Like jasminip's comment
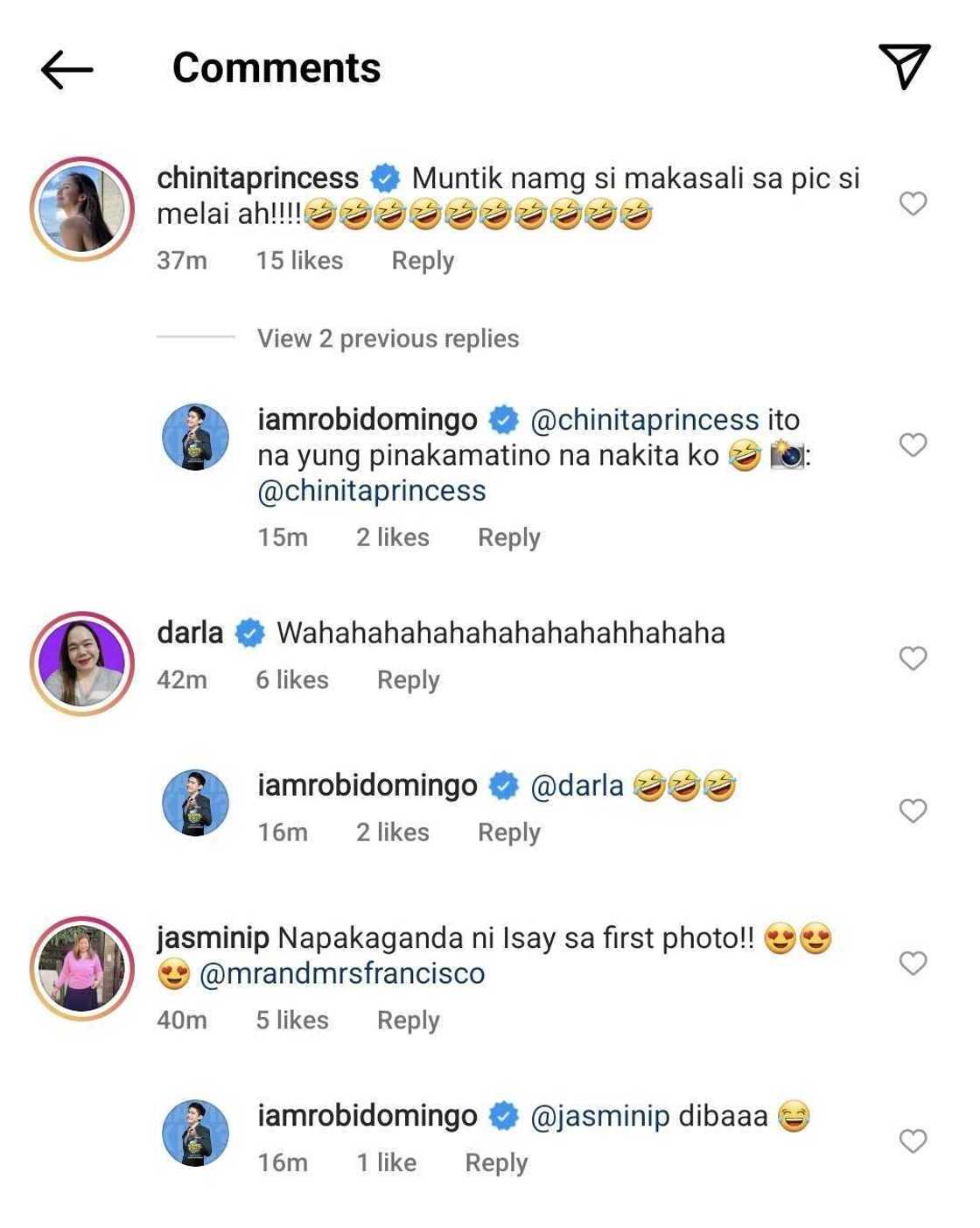 point(913,963)
